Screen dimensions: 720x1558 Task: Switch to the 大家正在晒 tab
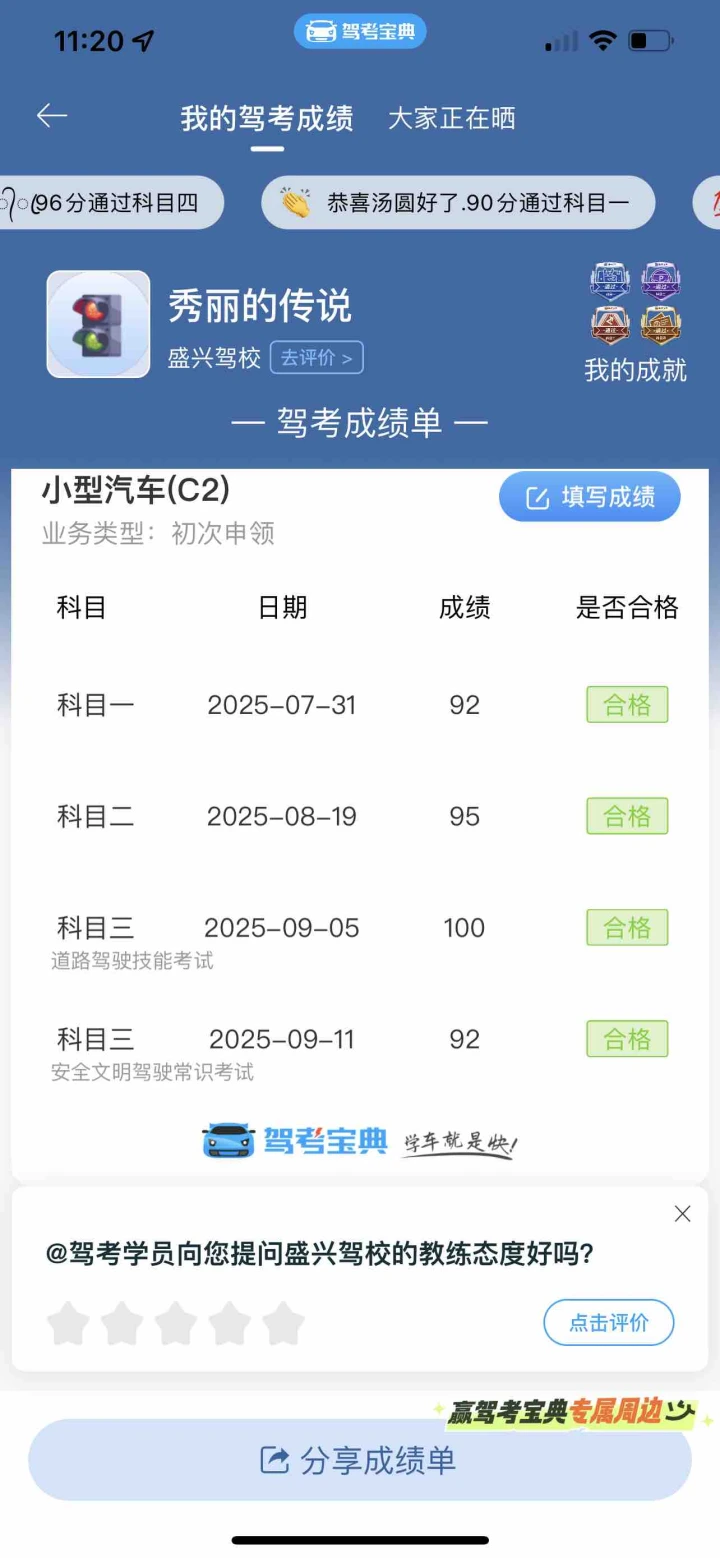[x=451, y=118]
